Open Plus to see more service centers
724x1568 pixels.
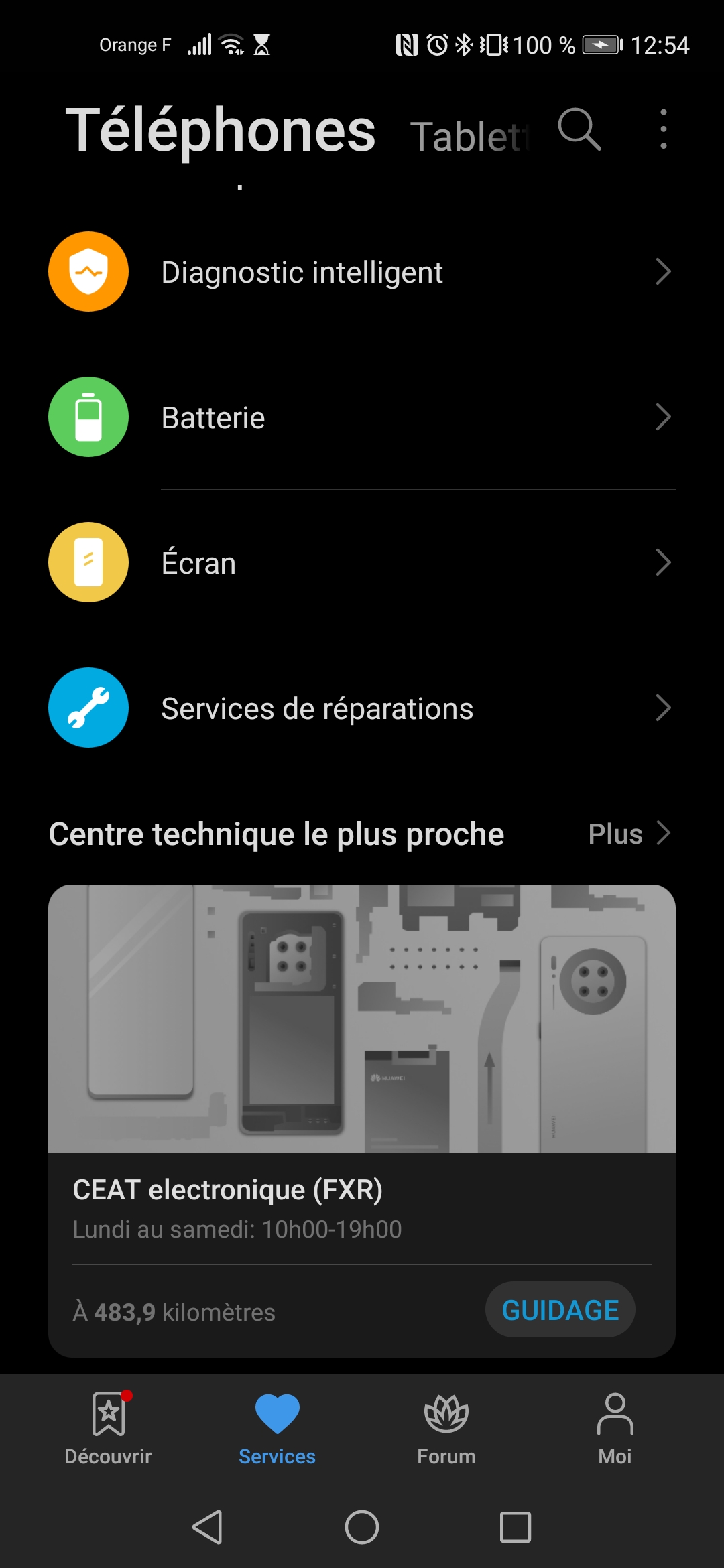coord(629,833)
